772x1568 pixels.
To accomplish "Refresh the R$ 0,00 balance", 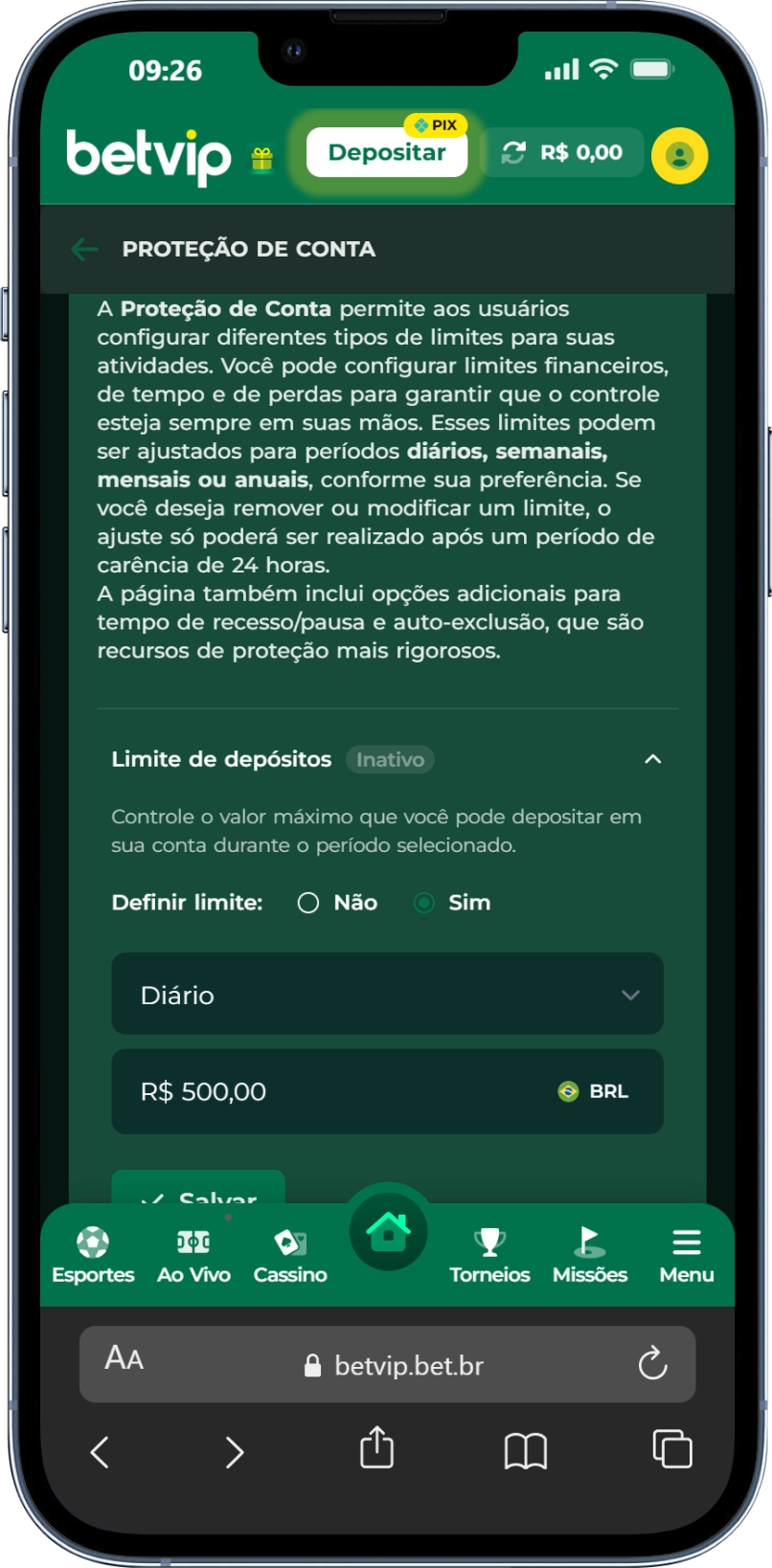I will coord(514,153).
